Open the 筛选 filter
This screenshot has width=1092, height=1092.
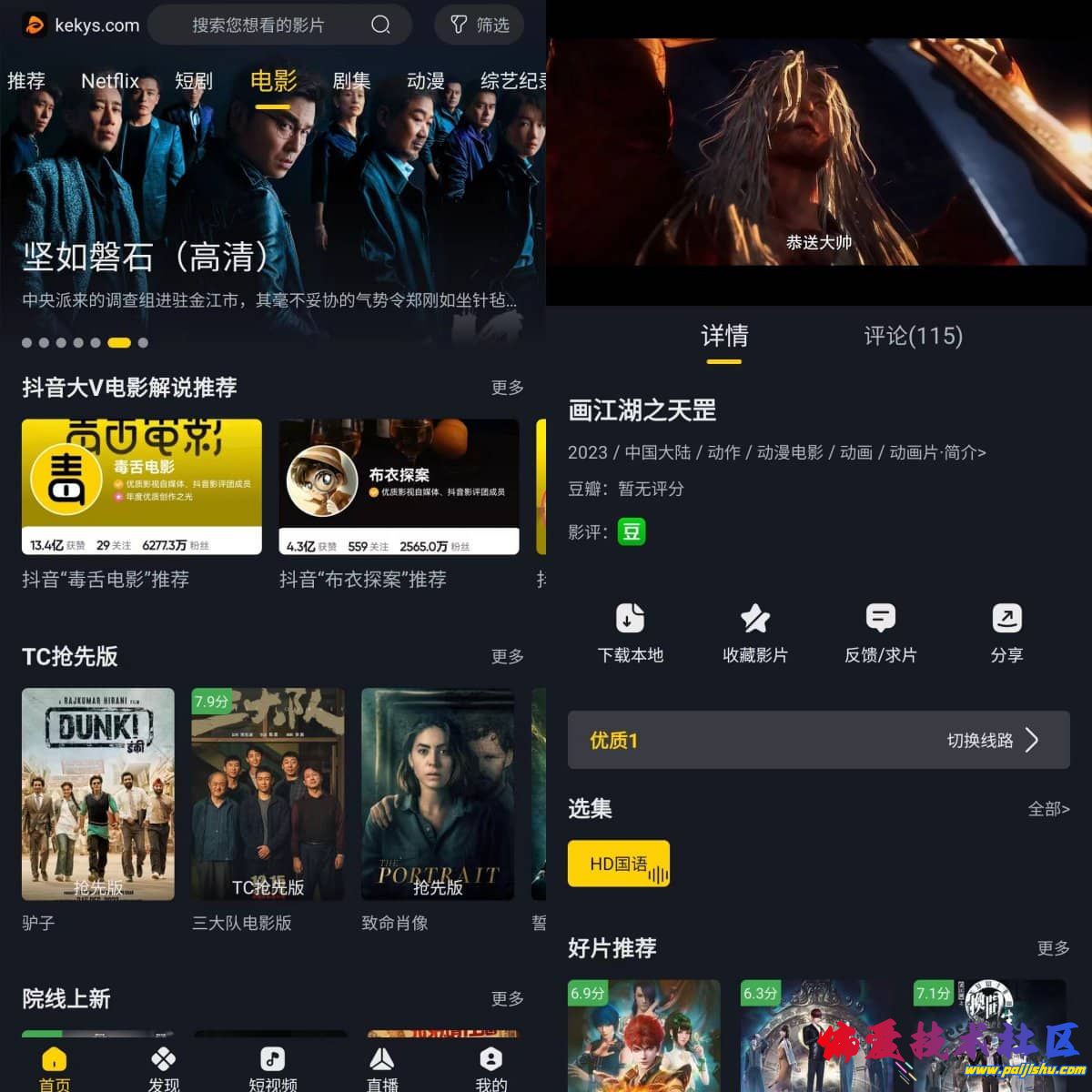[480, 25]
